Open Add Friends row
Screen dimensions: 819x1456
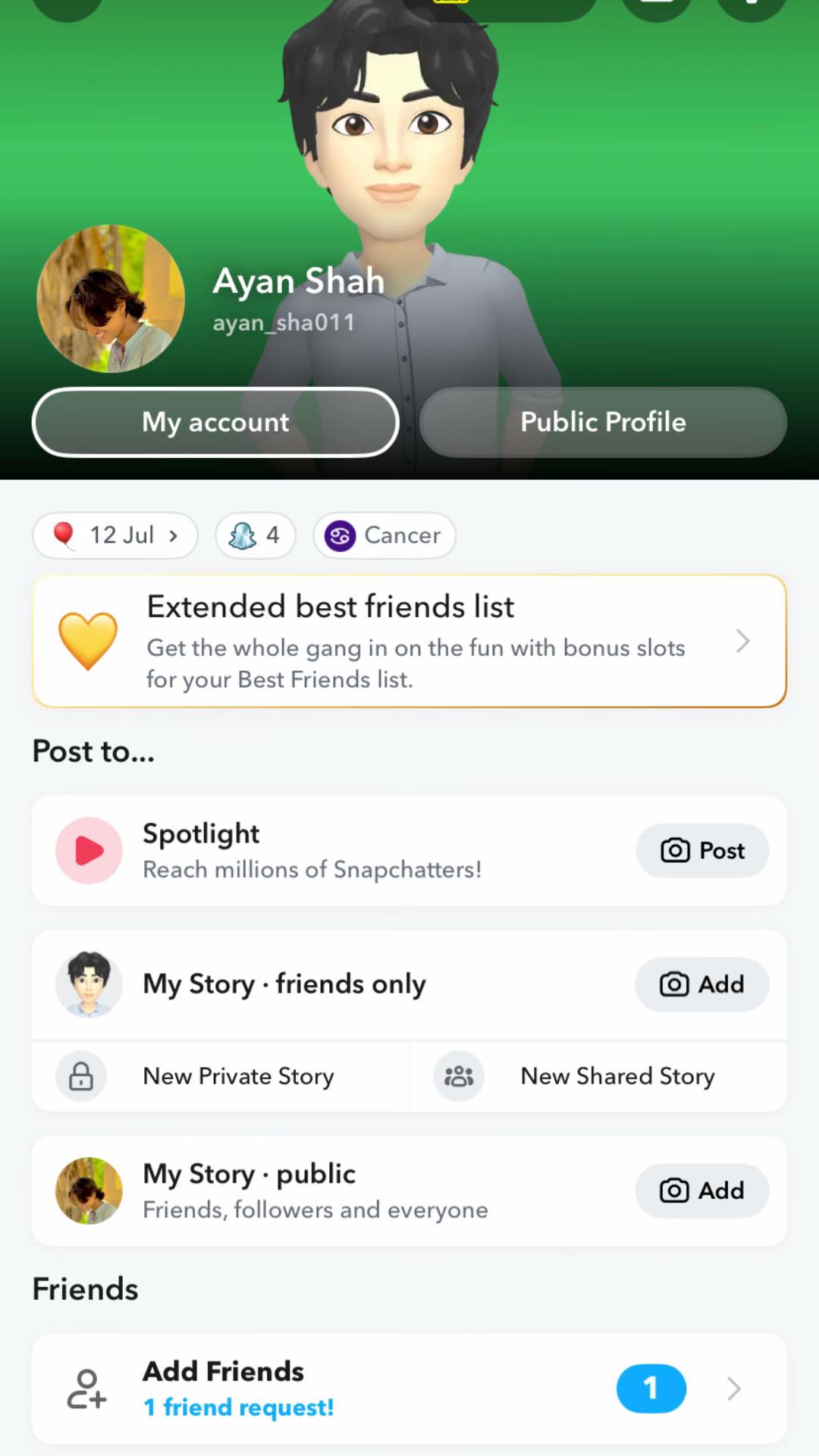pos(409,1389)
